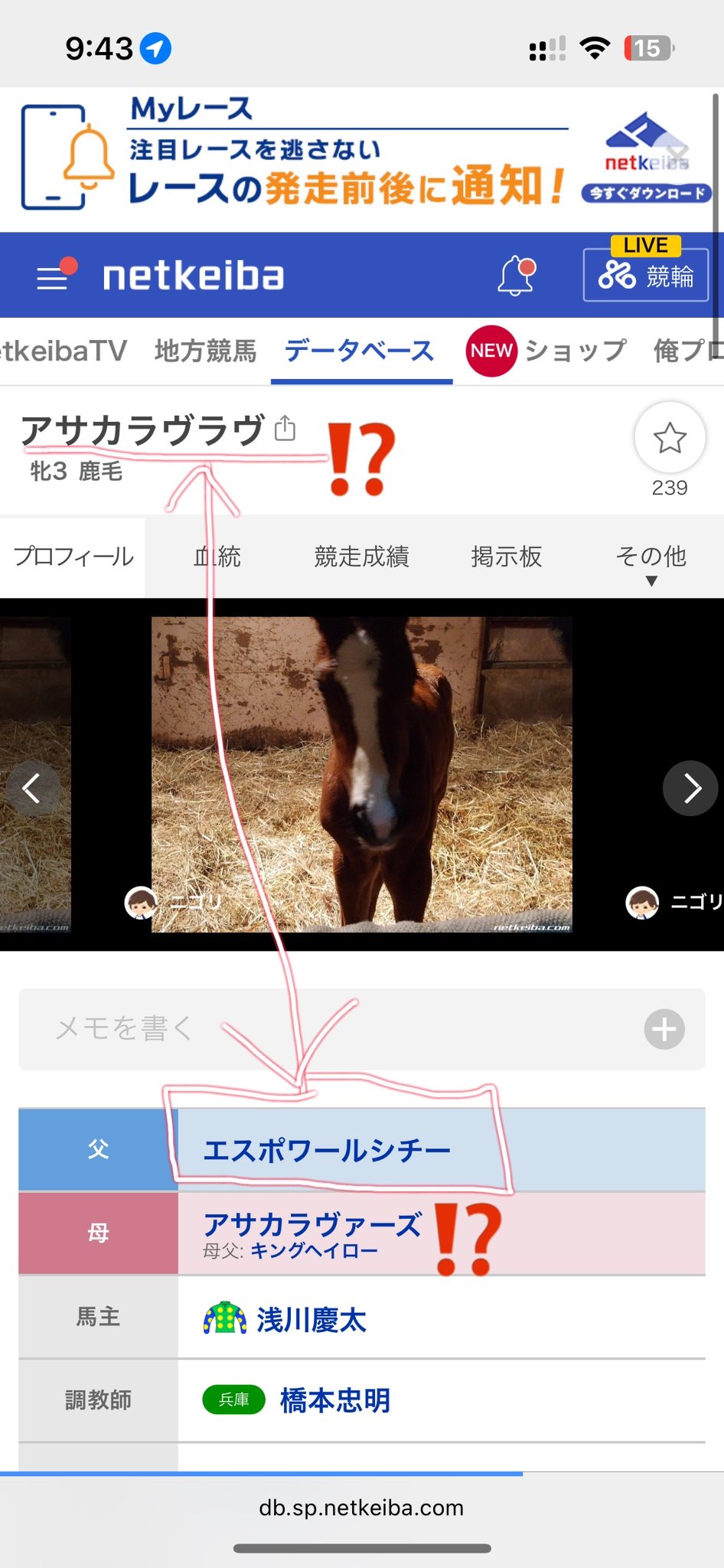Add this horse to favorites with star
The image size is (724, 1568).
click(x=670, y=437)
